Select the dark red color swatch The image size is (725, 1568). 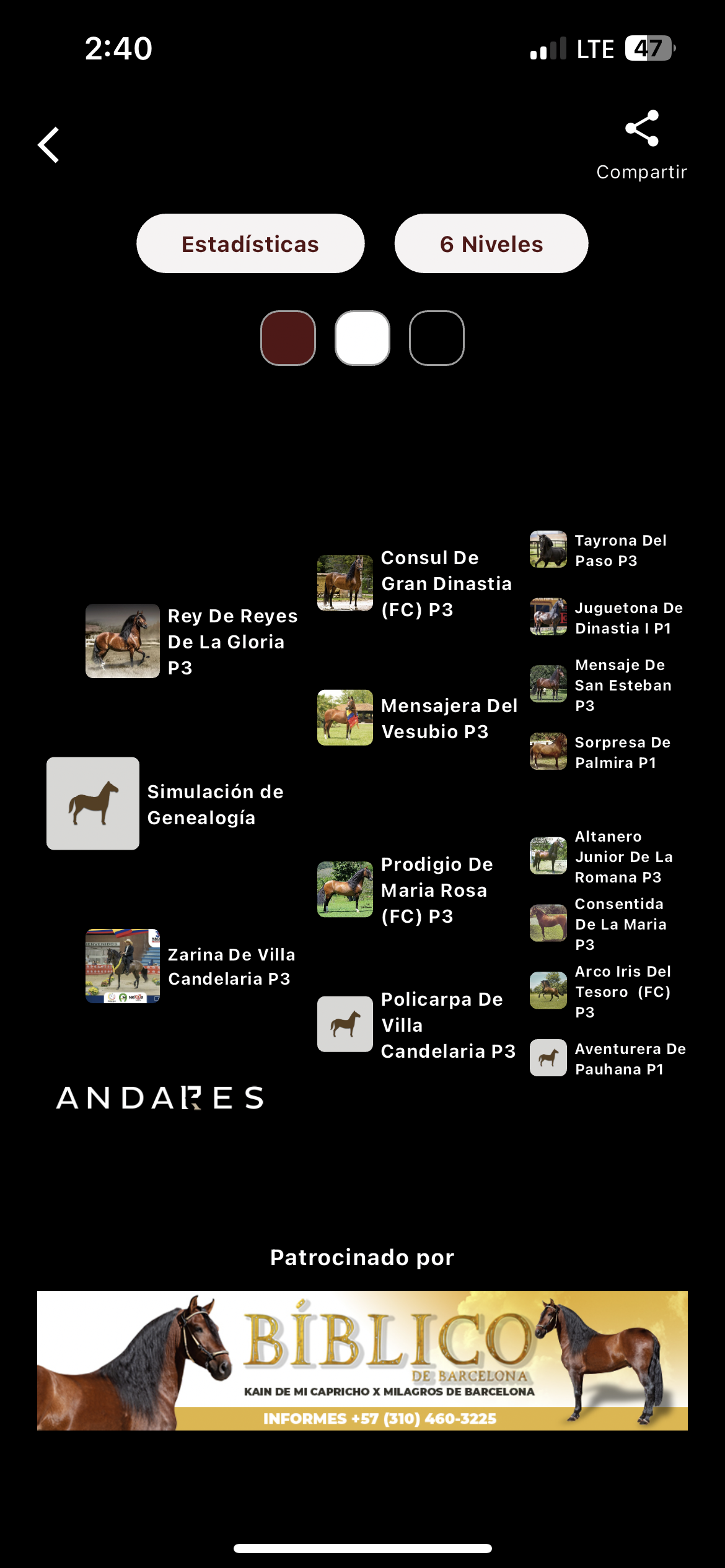pos(288,338)
